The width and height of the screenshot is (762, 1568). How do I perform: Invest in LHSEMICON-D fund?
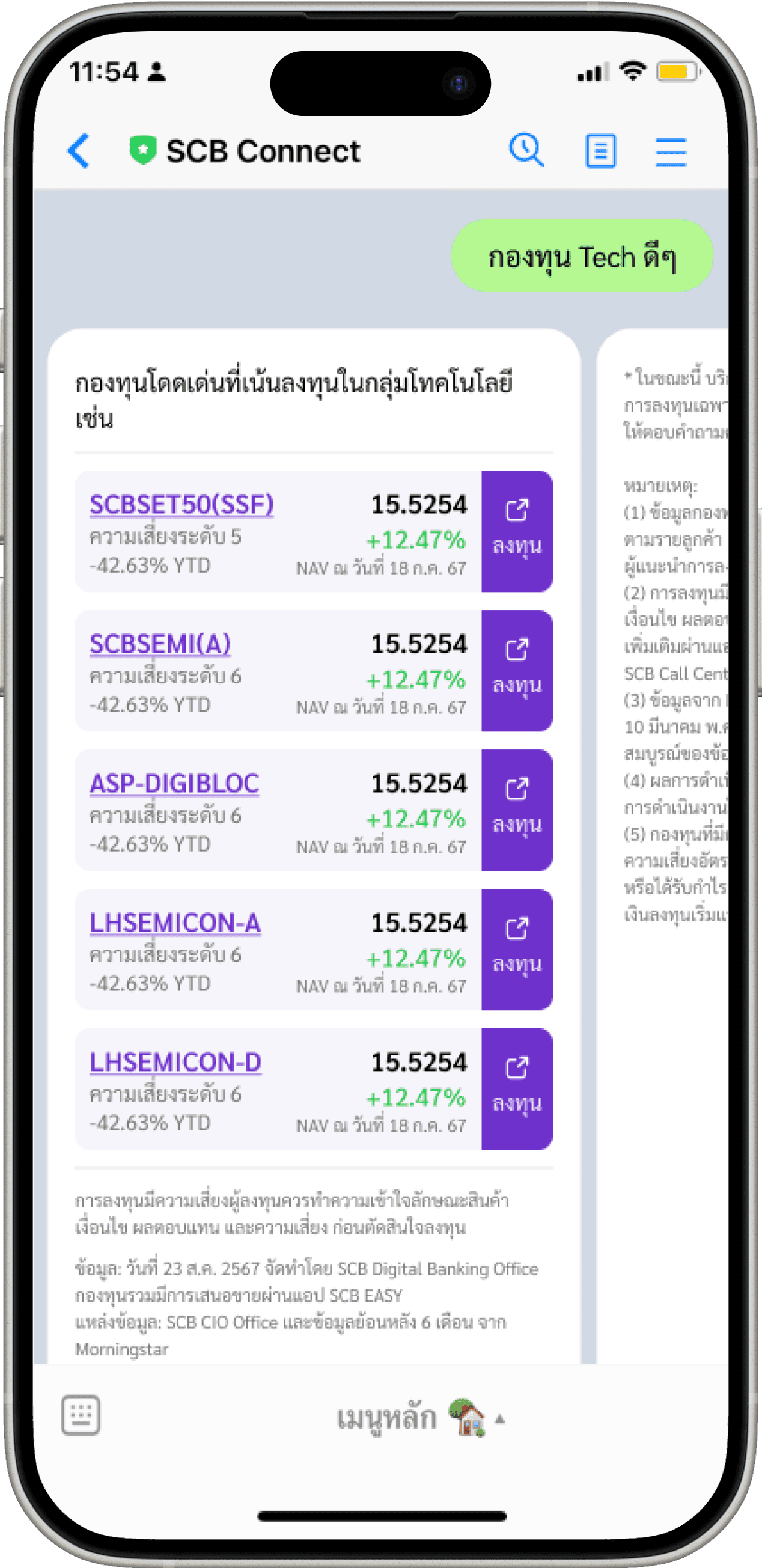pos(517,1088)
